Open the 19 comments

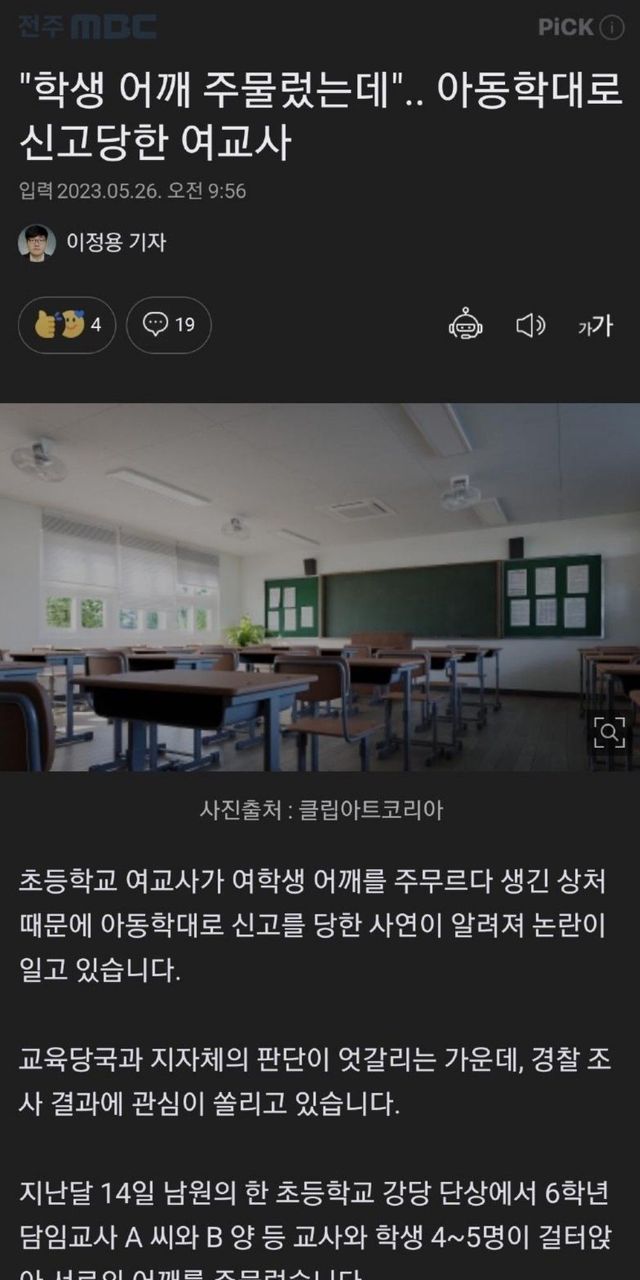tap(169, 325)
